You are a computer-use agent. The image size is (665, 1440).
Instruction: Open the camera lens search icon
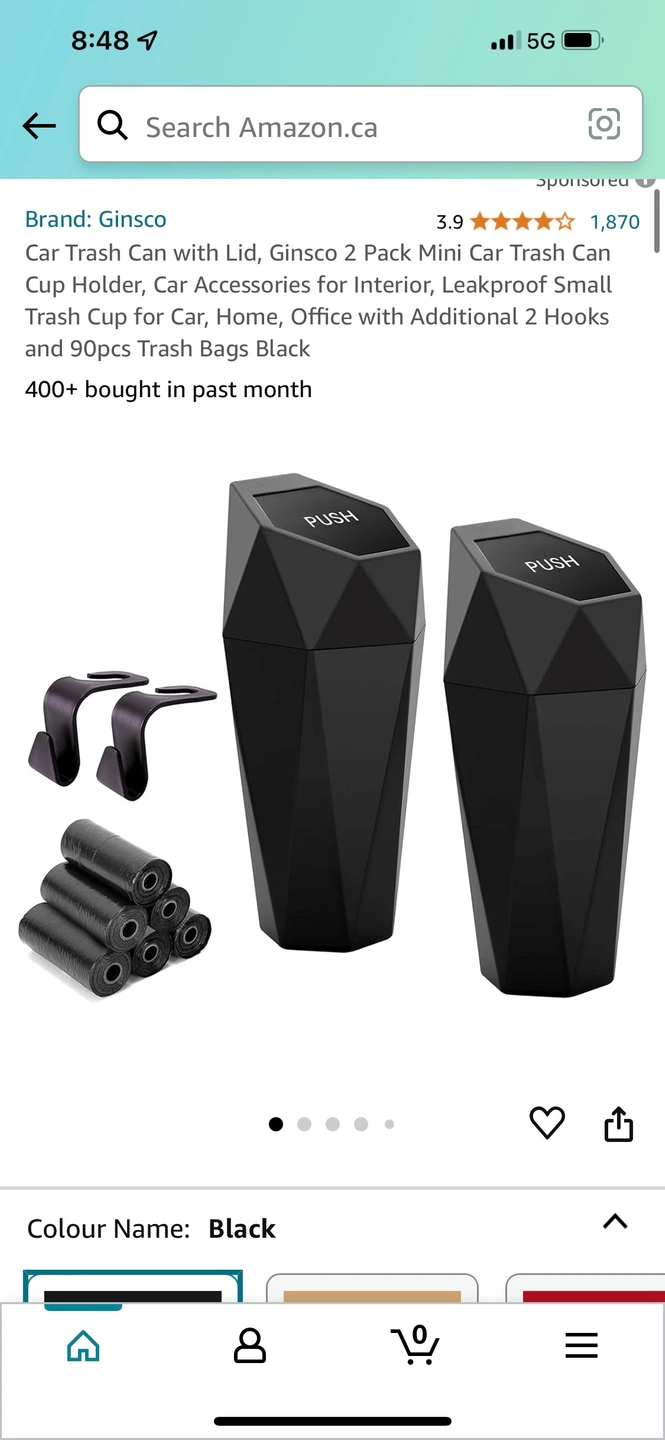tap(603, 125)
